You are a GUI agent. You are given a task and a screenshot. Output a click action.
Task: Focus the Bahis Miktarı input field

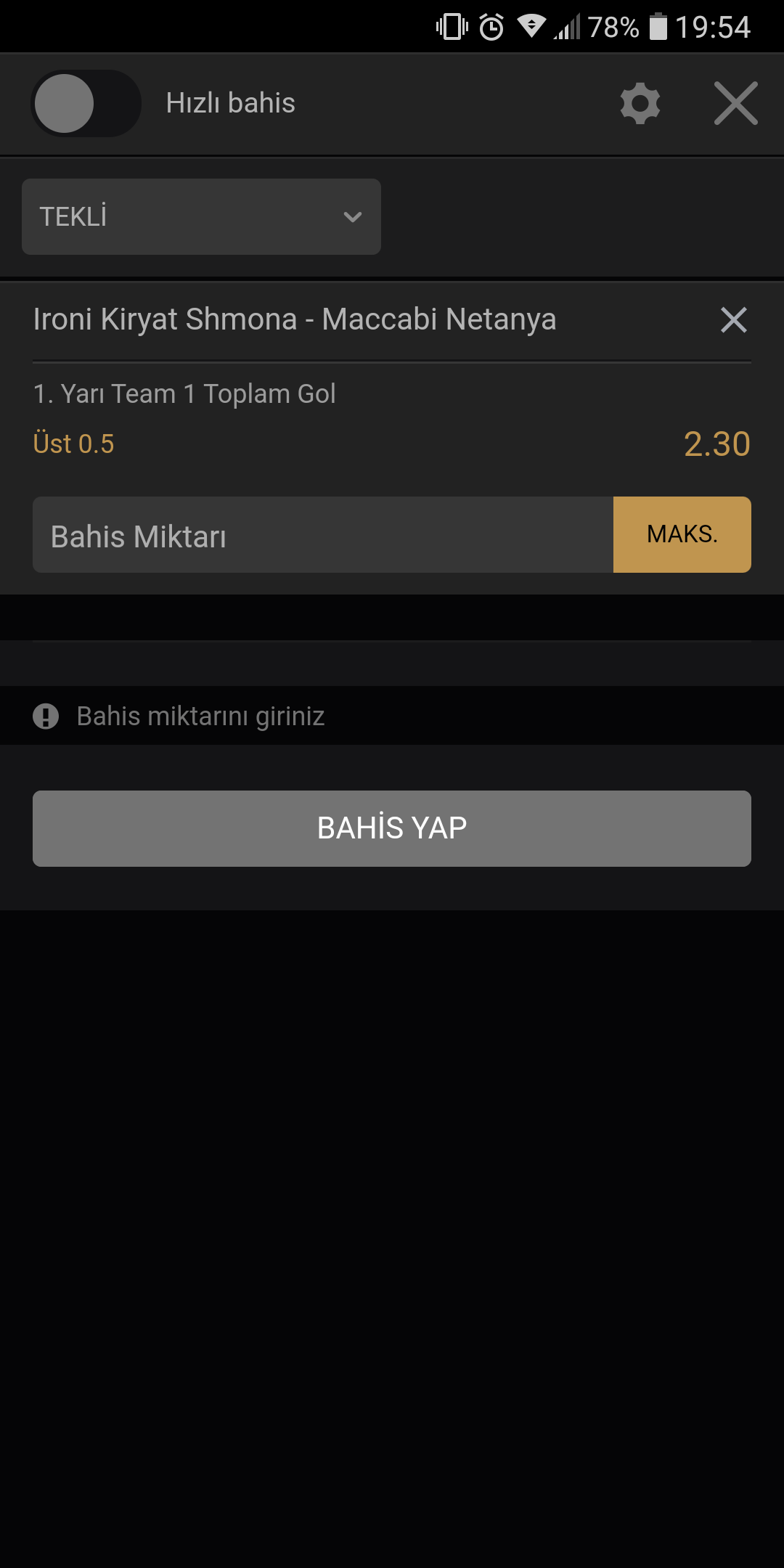click(323, 535)
